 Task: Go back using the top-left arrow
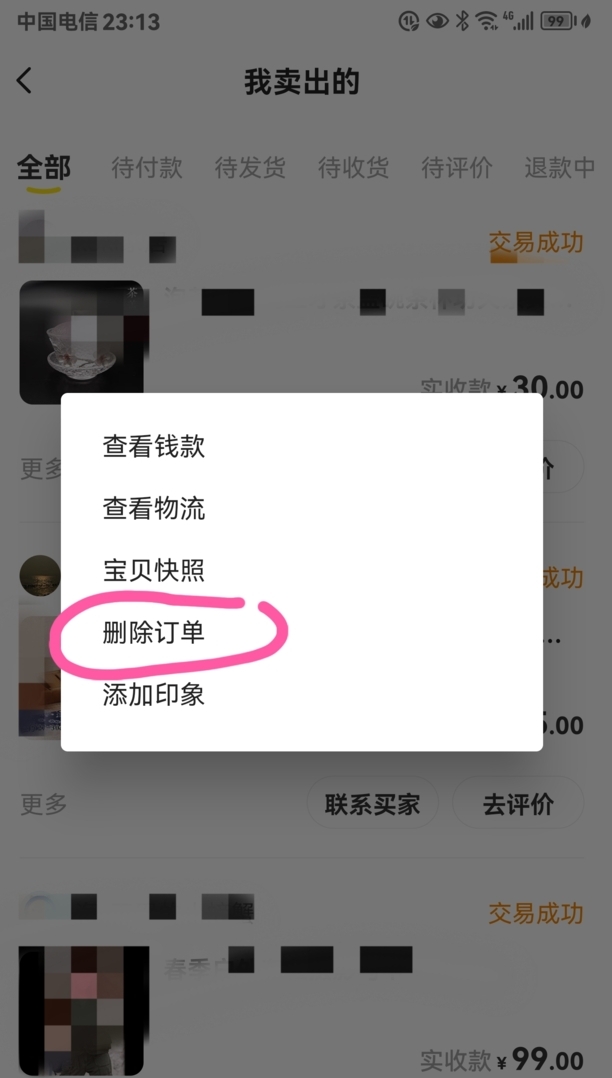[x=26, y=81]
